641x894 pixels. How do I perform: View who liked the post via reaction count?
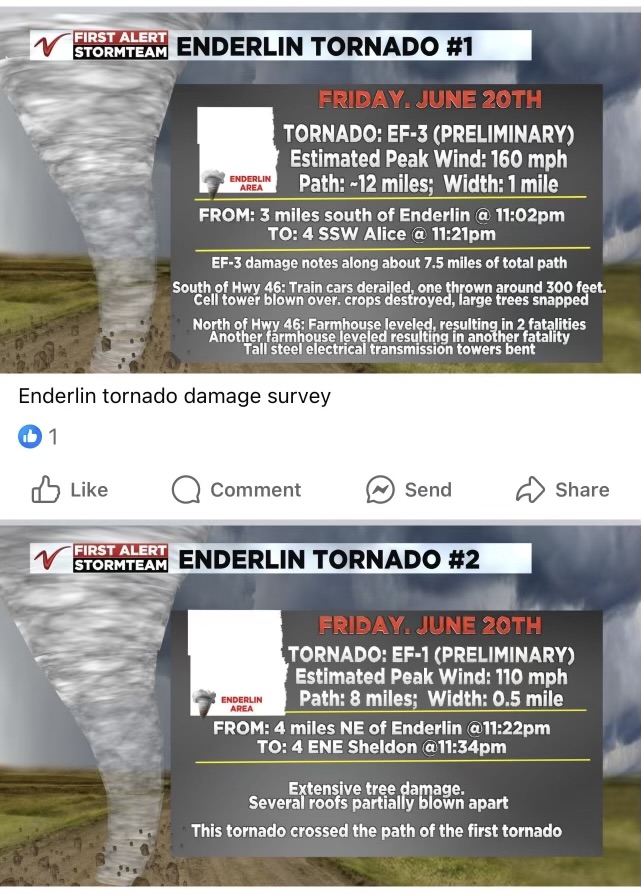click(39, 437)
